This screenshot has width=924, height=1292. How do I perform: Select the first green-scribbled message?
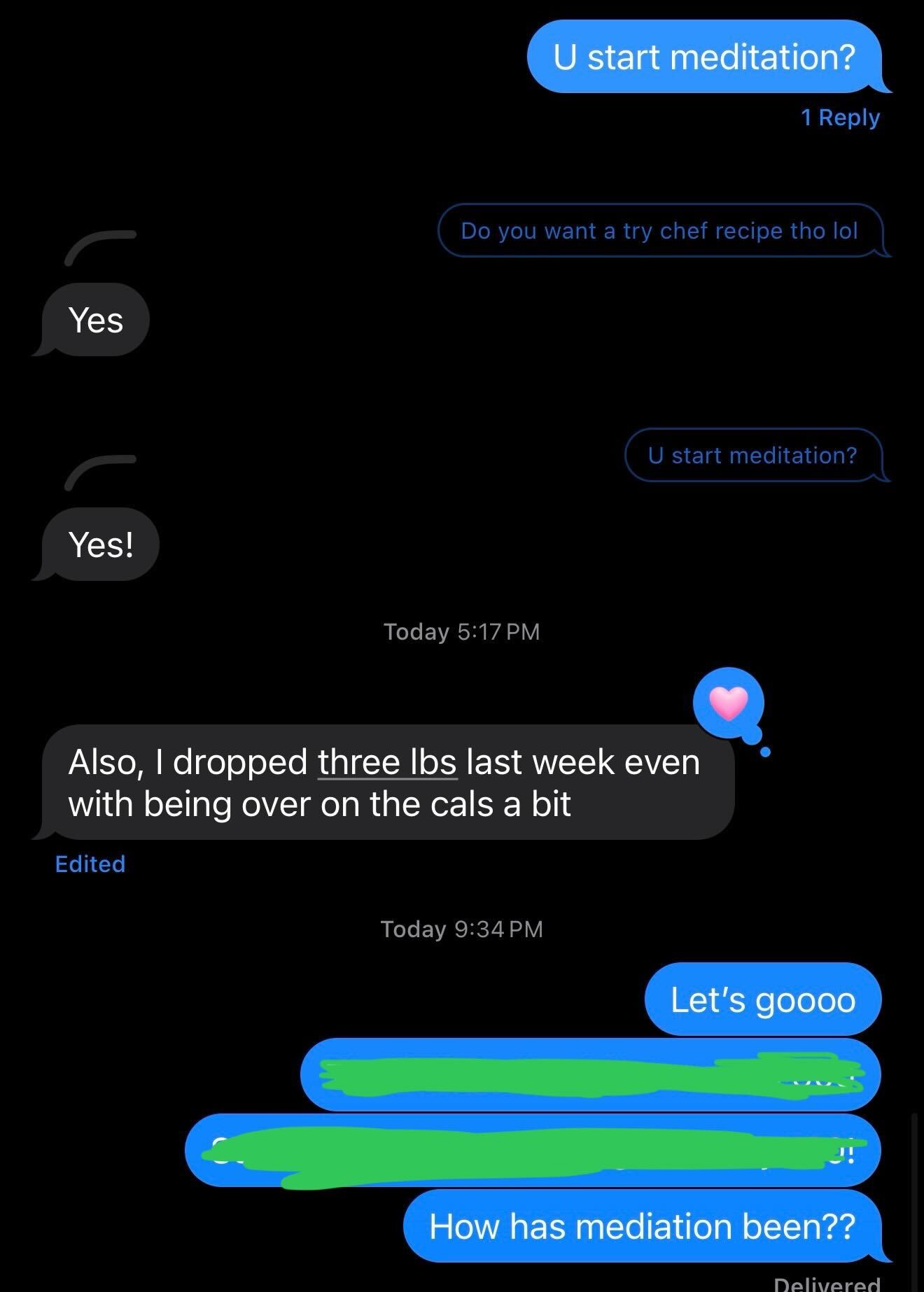[x=595, y=1076]
